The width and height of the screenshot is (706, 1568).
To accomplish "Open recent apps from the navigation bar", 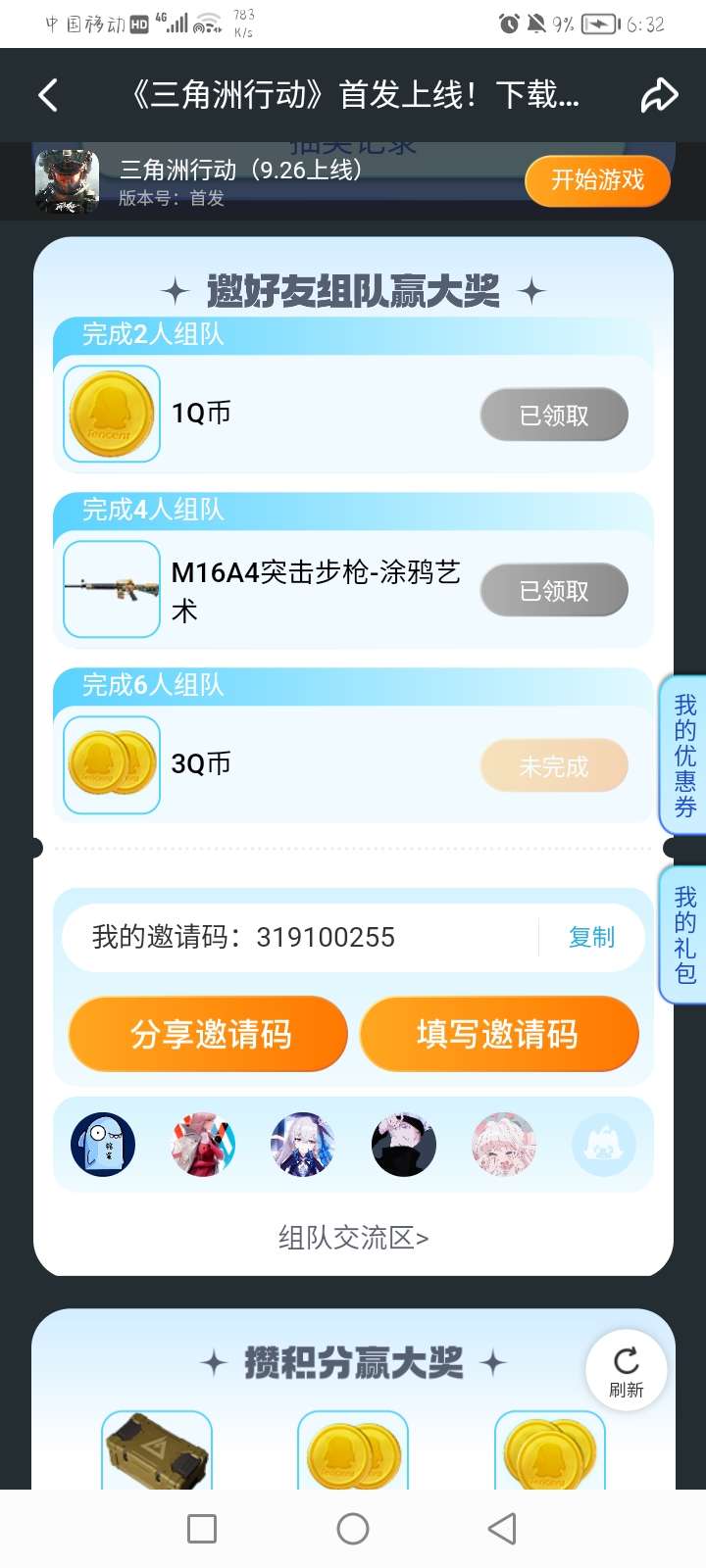I will click(202, 1529).
